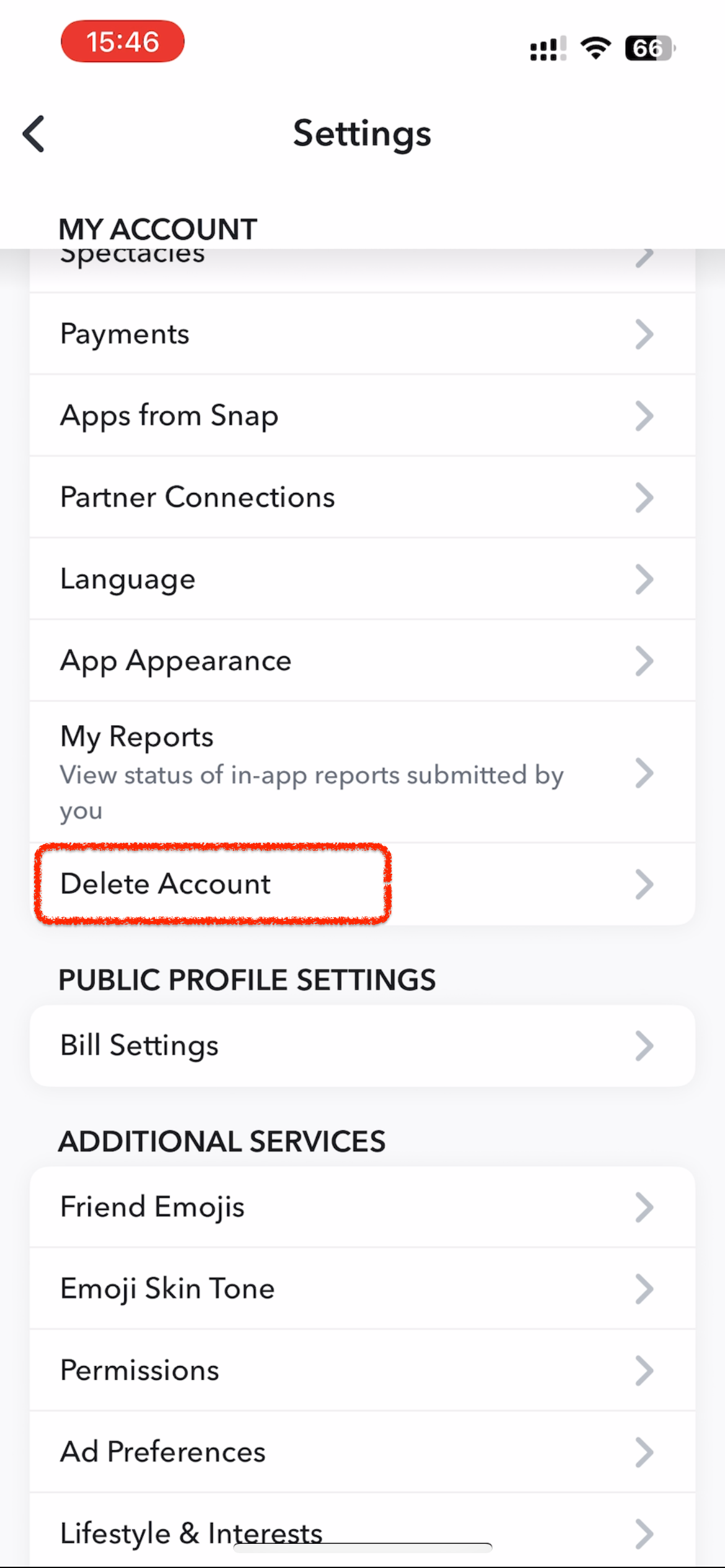725x1568 pixels.
Task: Open Payments settings
Action: coord(362,334)
